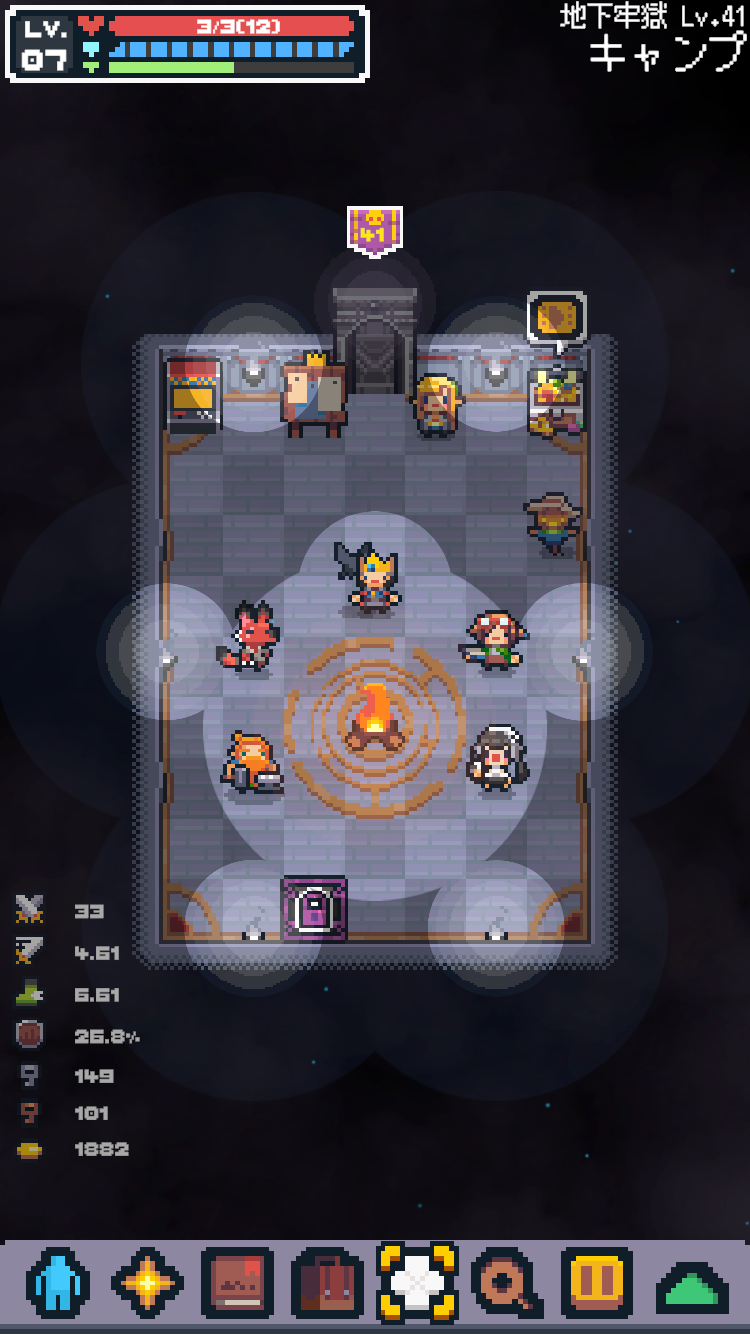Image resolution: width=750 pixels, height=1334 pixels.
Task: Select the white cloud icon with yellow brackets
Action: point(417,1282)
